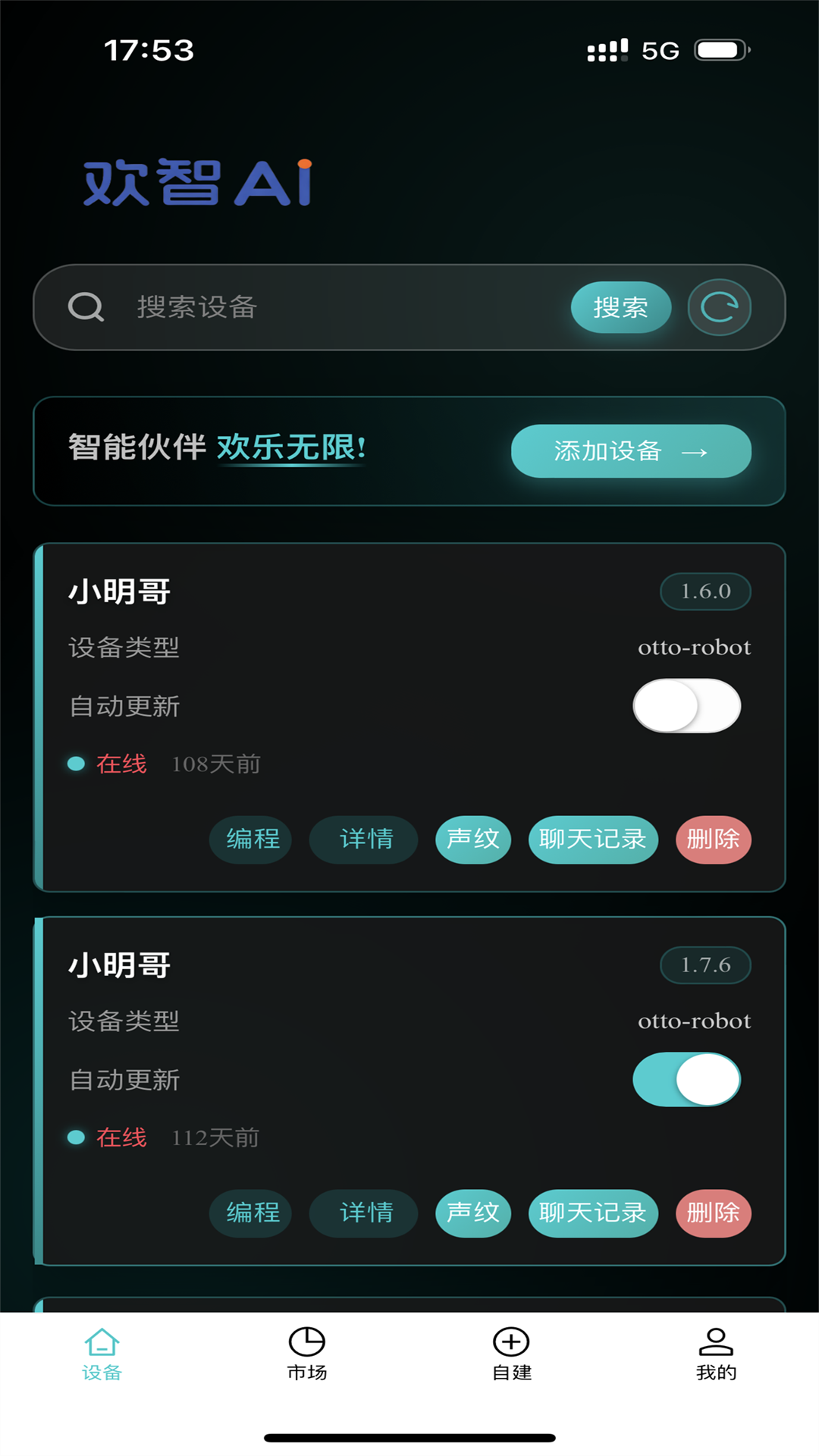Disable 自动更新 on the 1.7.6 device card

click(x=686, y=1079)
